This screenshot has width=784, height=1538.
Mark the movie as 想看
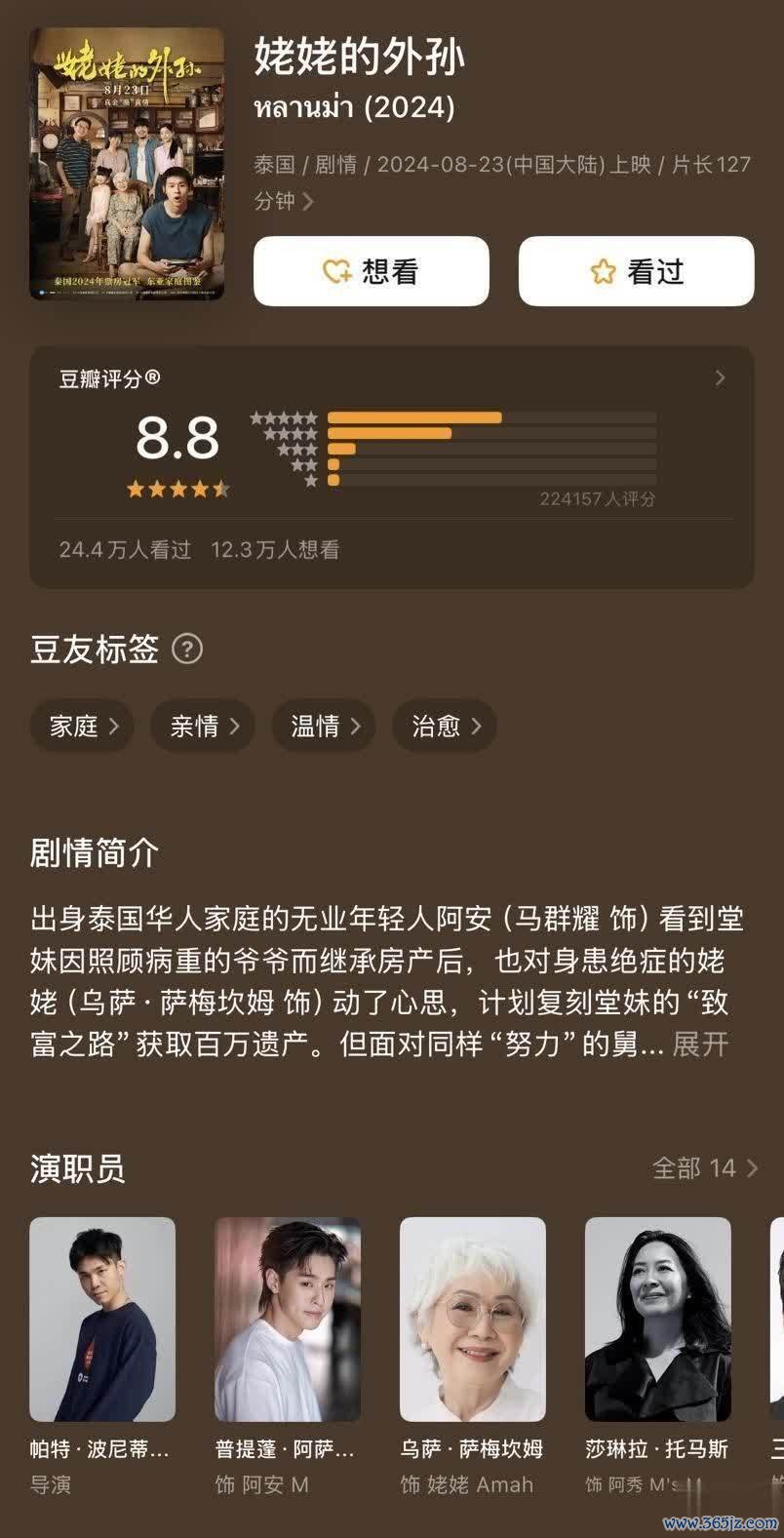(x=371, y=271)
